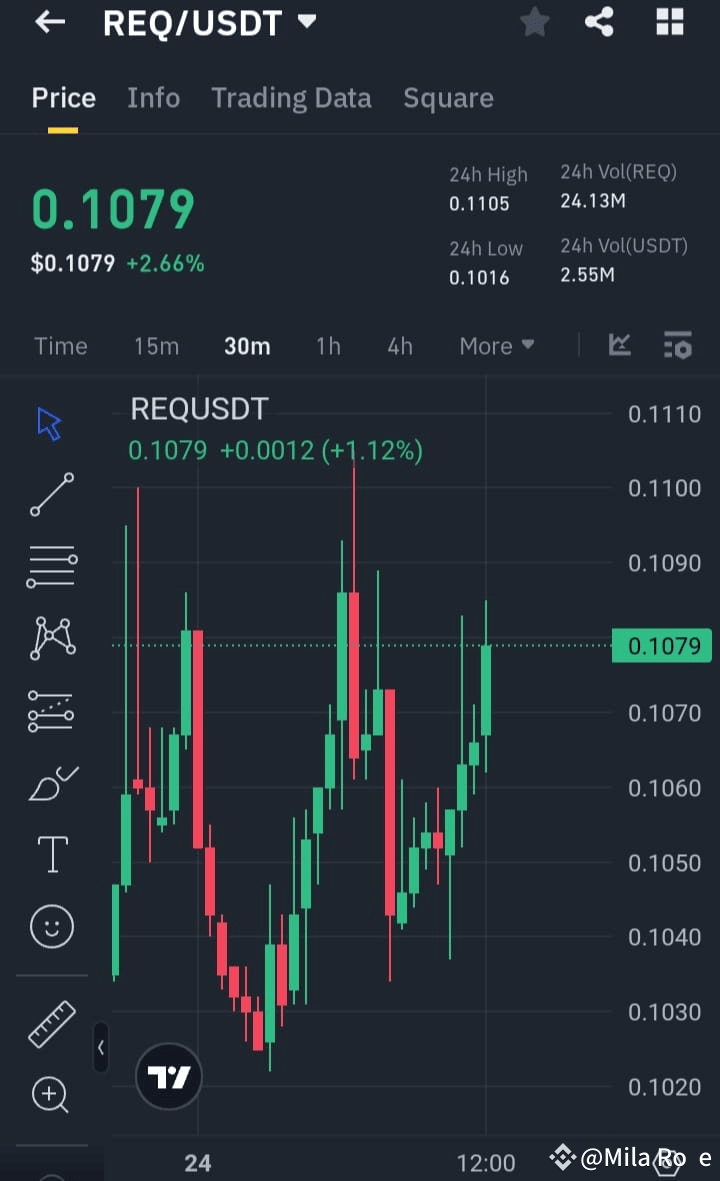Image resolution: width=720 pixels, height=1181 pixels.
Task: Open the magnifier zoom tool
Action: (50, 1095)
